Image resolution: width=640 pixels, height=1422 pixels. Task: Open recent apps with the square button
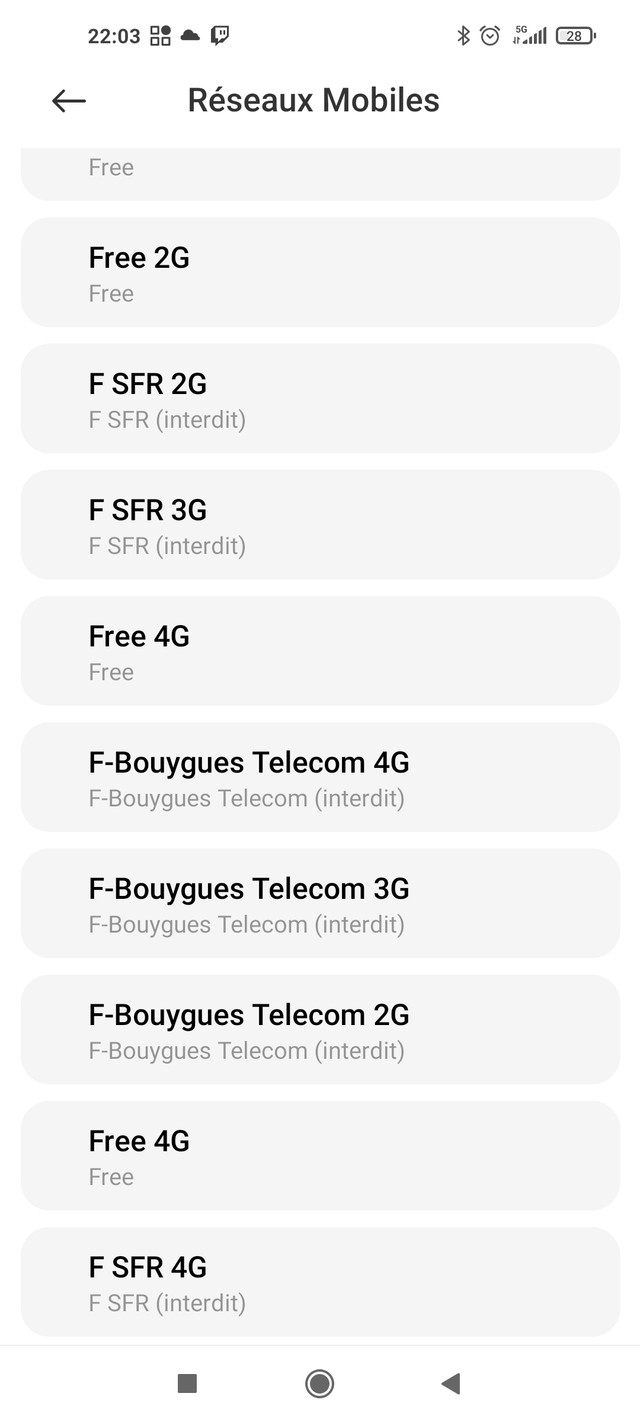tap(187, 1383)
